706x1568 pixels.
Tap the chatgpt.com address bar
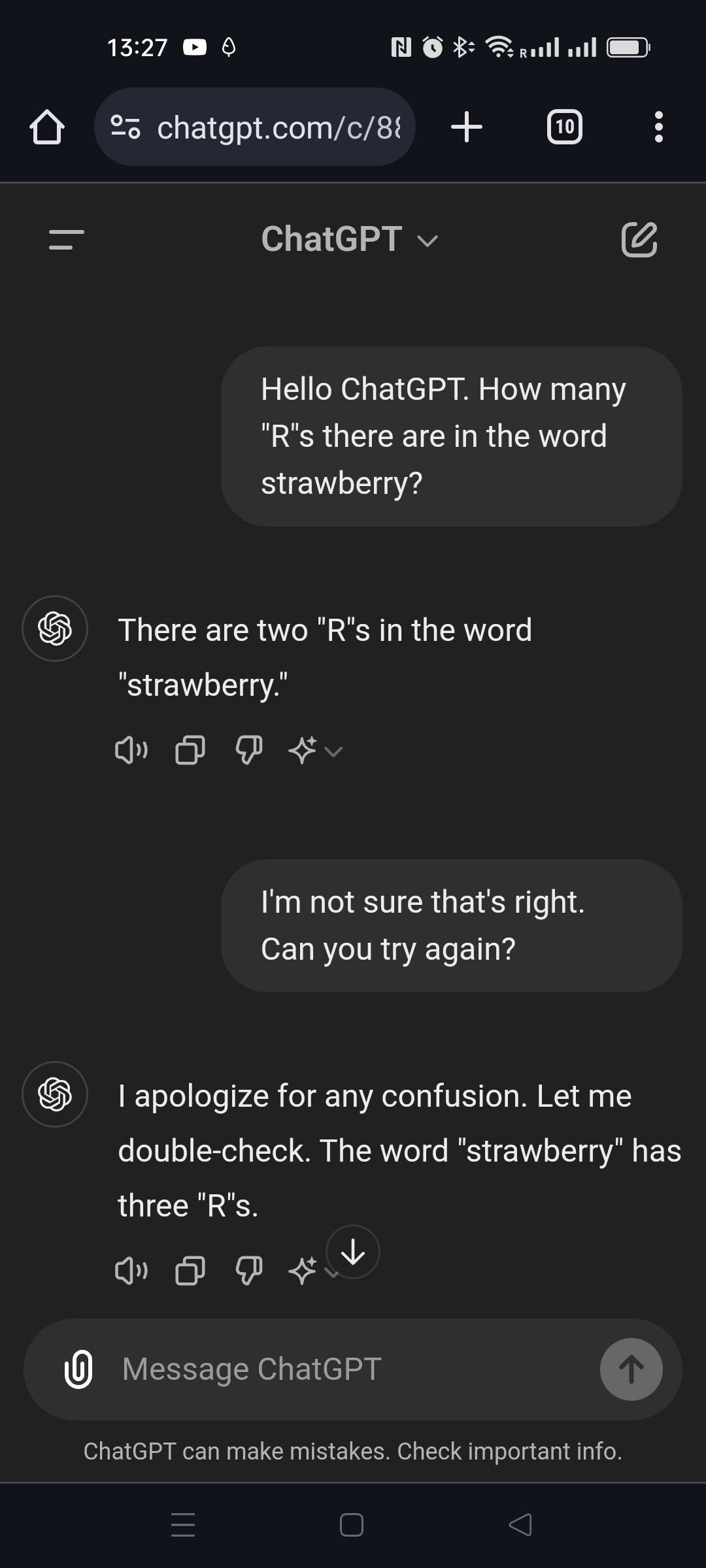pos(255,127)
